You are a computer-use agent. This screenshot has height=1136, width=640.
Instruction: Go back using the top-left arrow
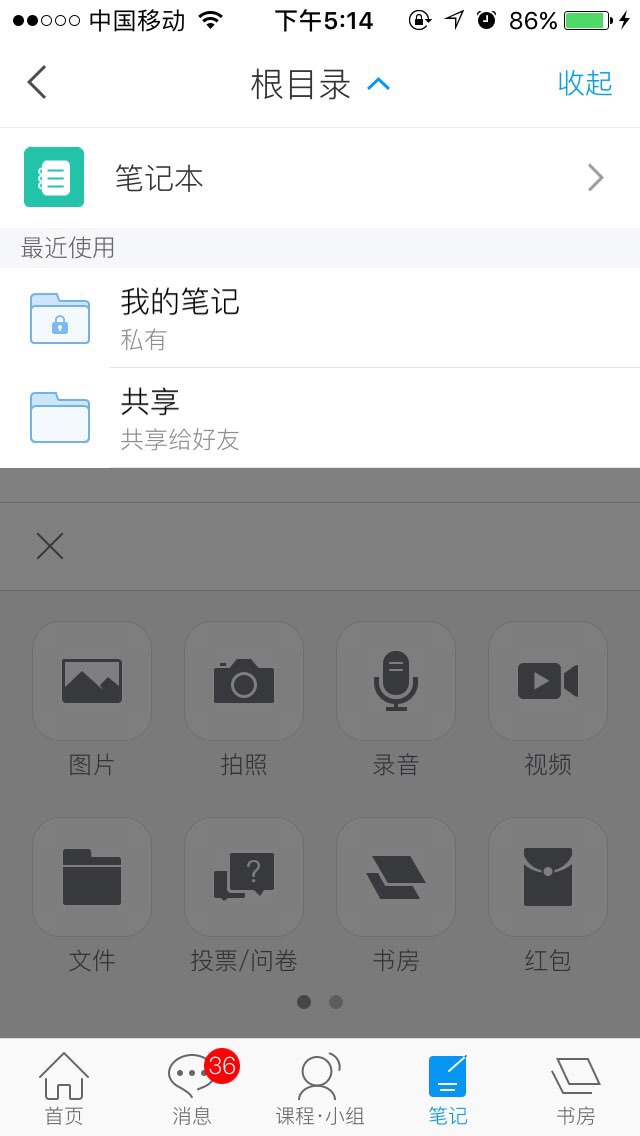[37, 82]
